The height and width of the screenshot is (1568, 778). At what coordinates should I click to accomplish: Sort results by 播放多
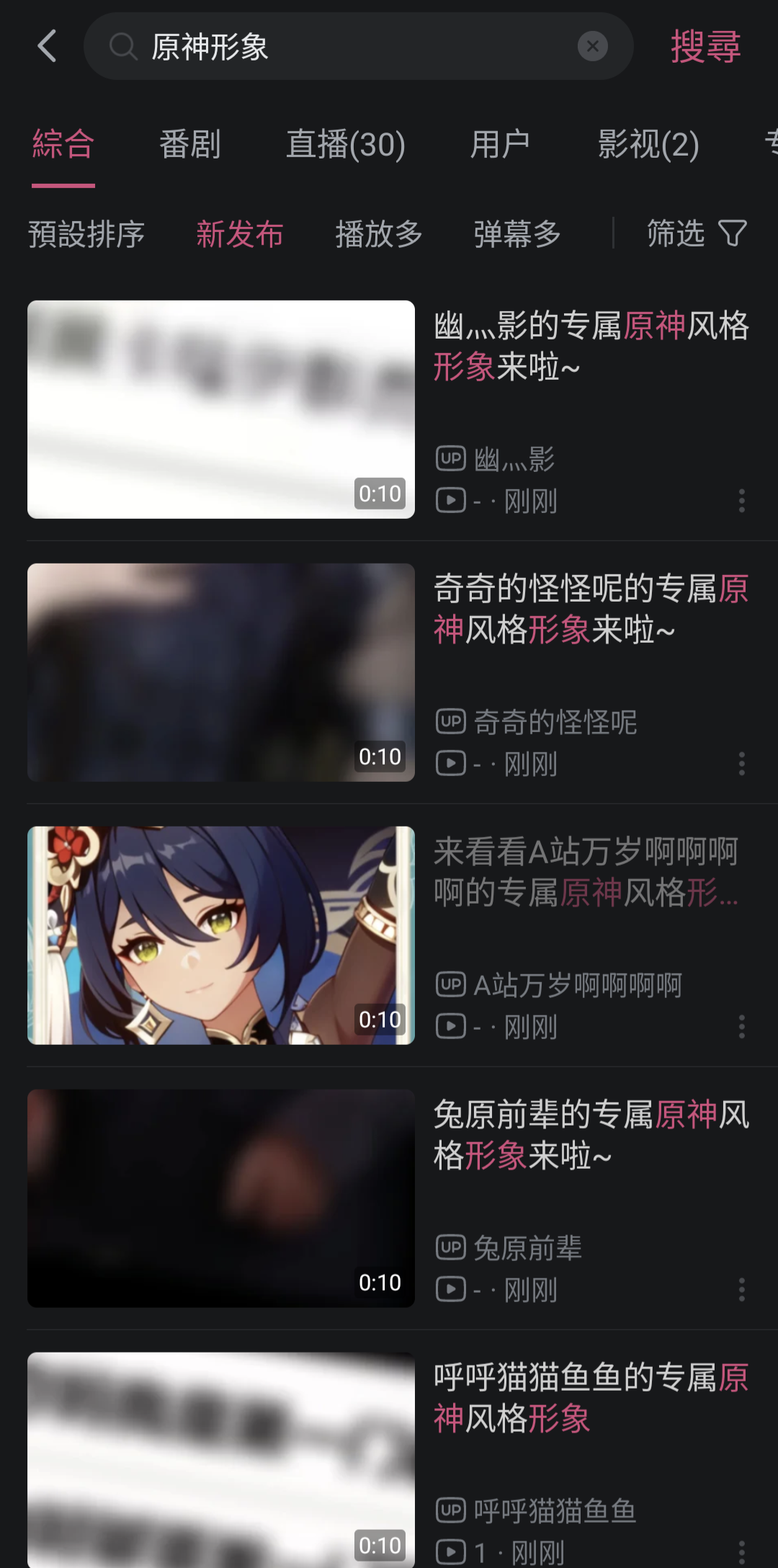point(379,235)
